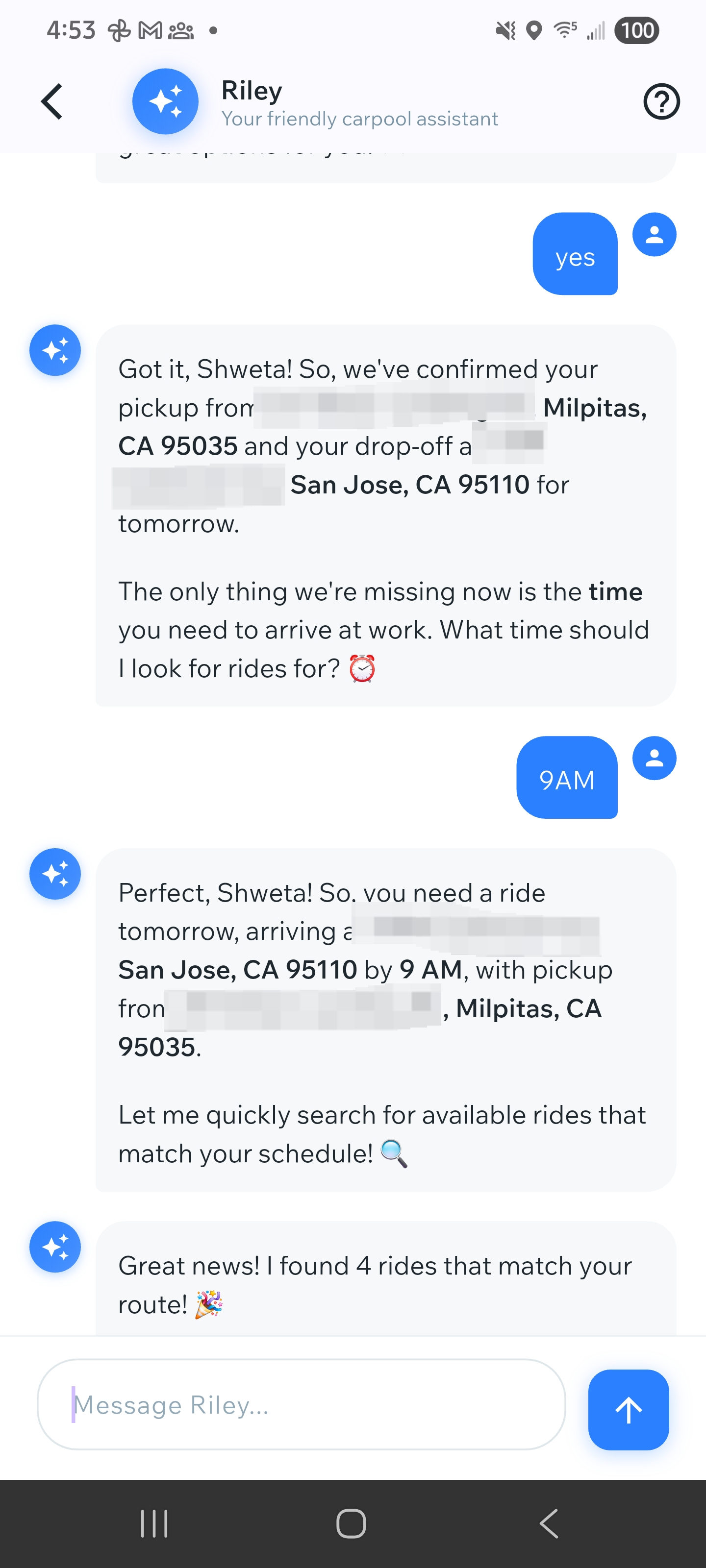
Task: Tap the back chevron to leave the chat
Action: [x=52, y=101]
